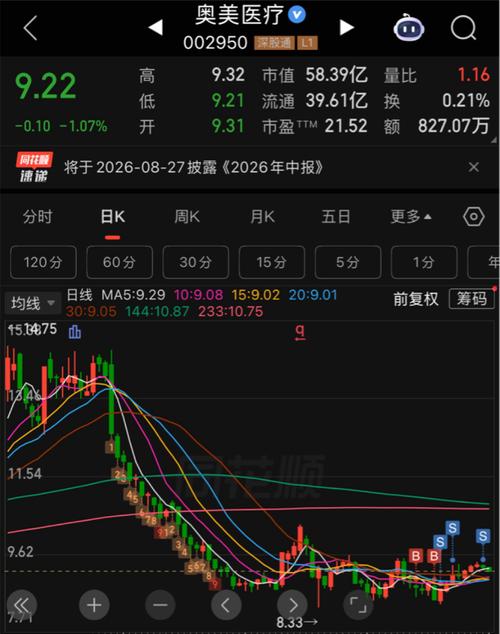Viewport: 500px width, 634px height.
Task: Open chart settings hexagon icon
Action: (x=473, y=217)
